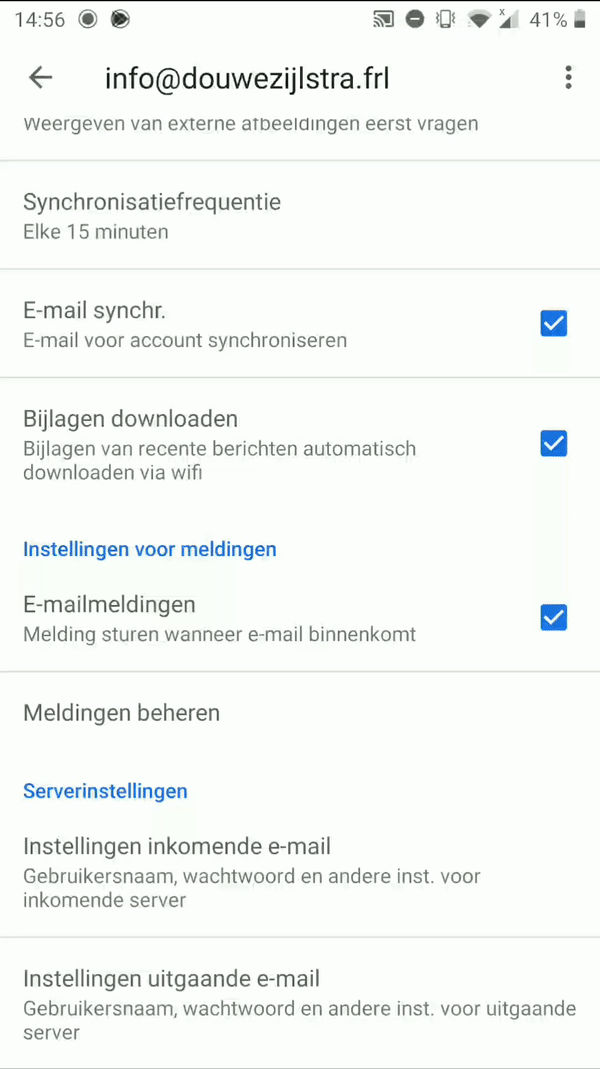
Task: Go back using the arrow icon
Action: pos(40,78)
